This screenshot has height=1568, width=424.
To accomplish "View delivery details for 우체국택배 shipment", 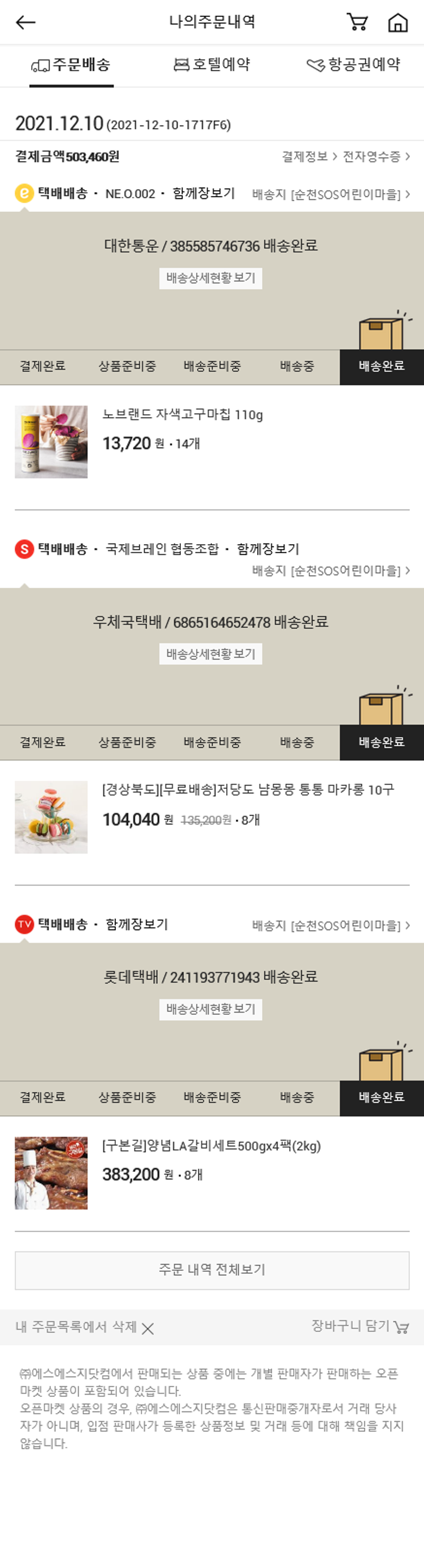I will coord(211,654).
